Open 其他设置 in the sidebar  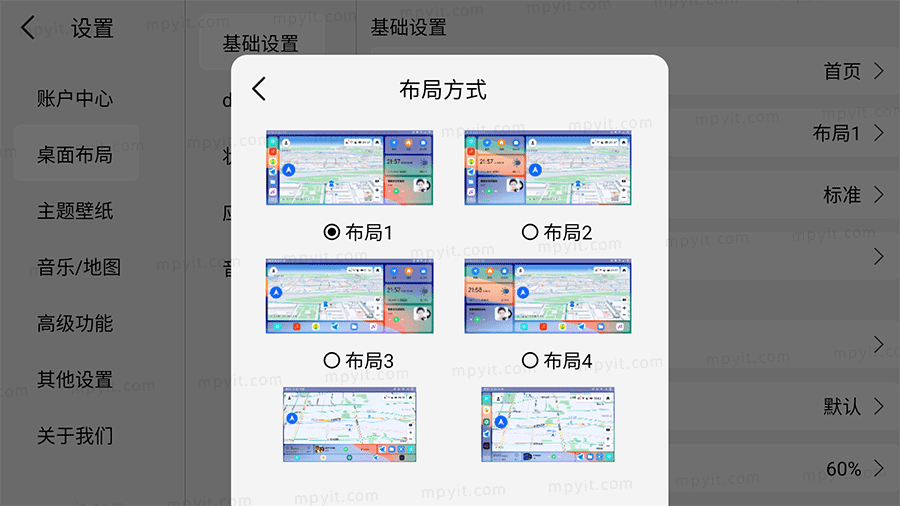(75, 380)
